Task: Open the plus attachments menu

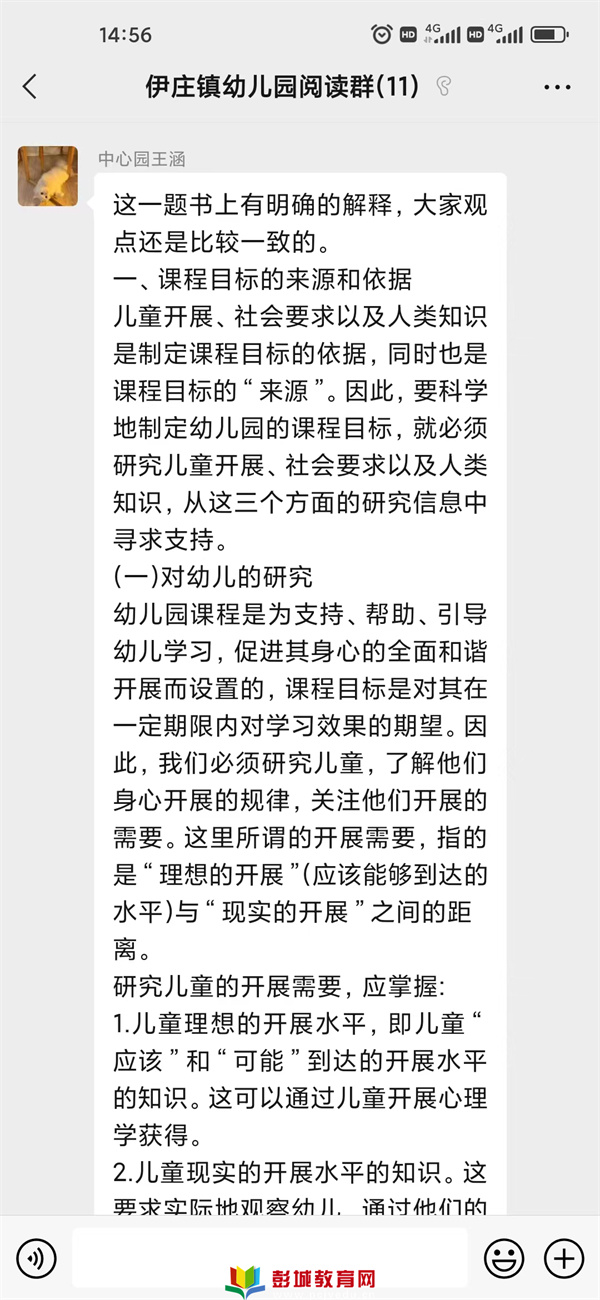Action: [x=563, y=1257]
